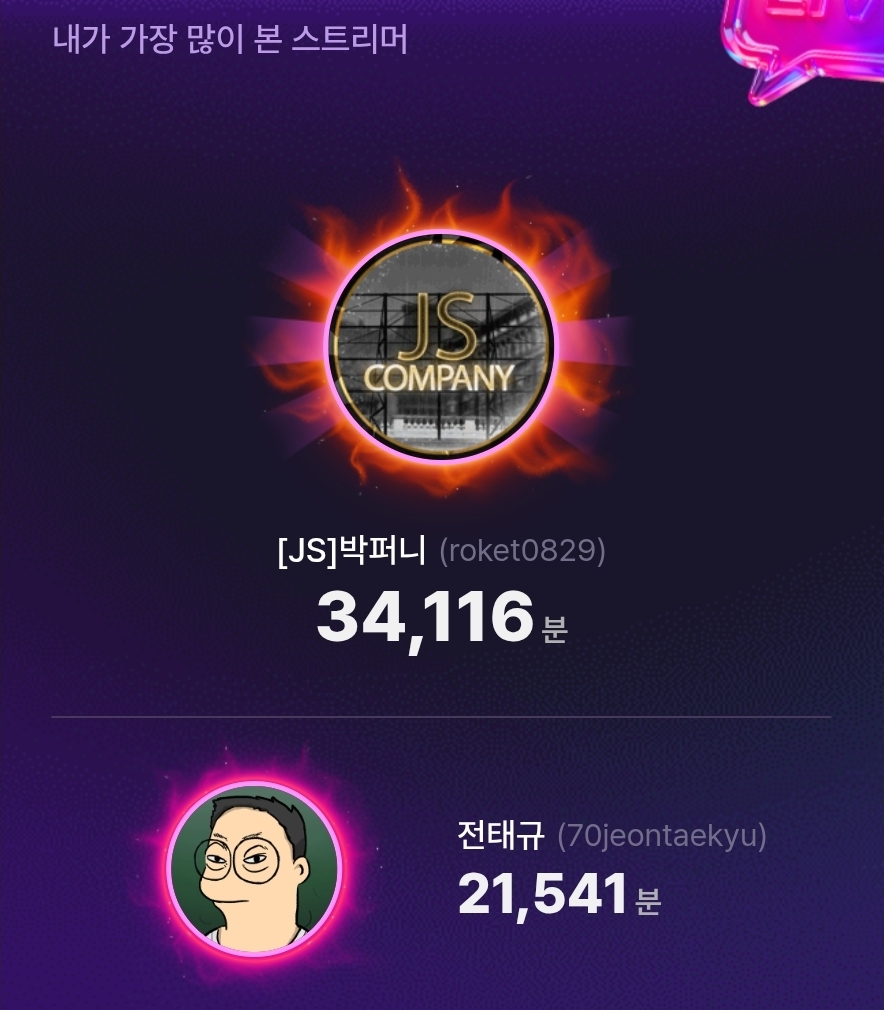Open [JS]박퍼니 streamer profile picture

point(440,346)
